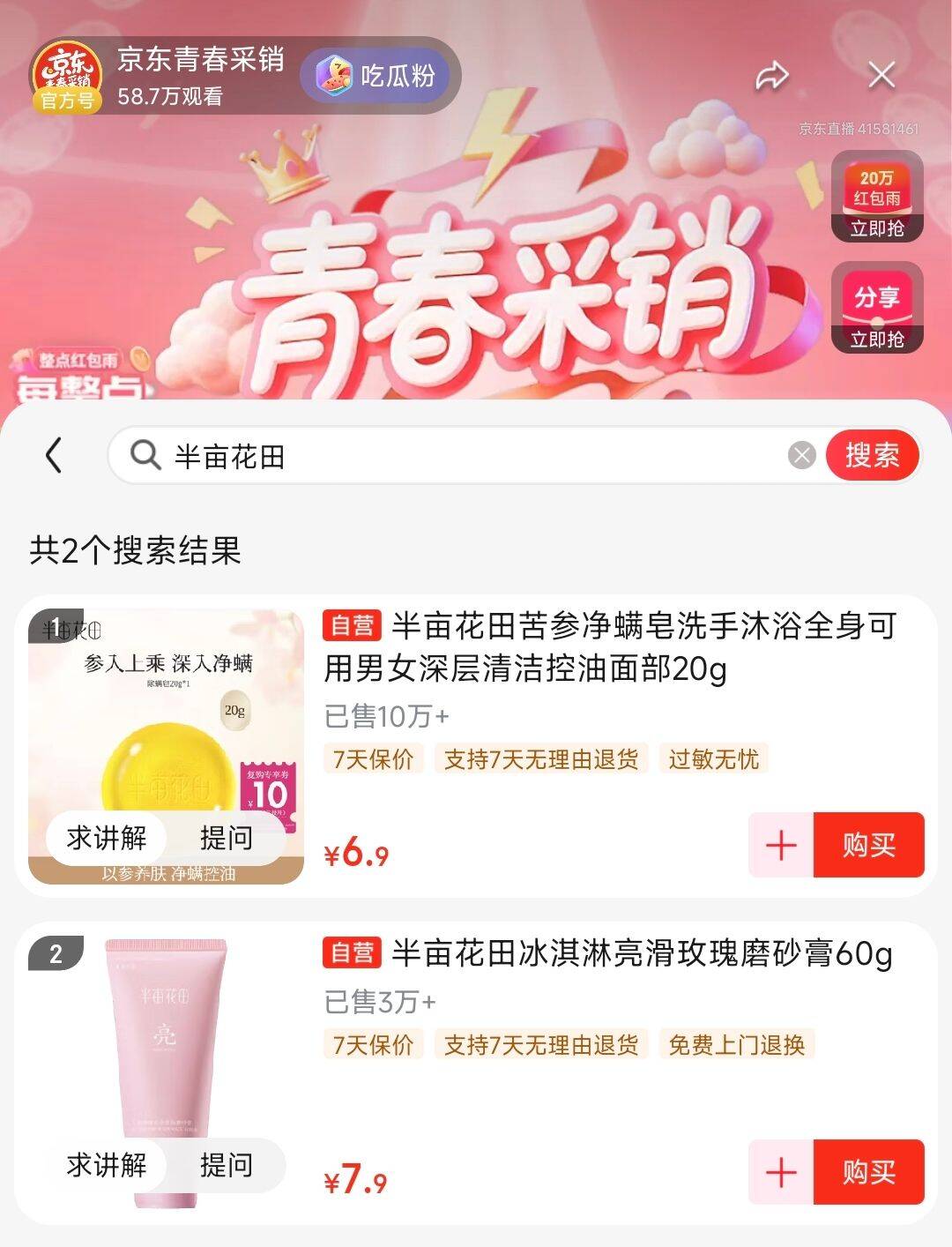952x1247 pixels.
Task: Add the ¥6.9 soap to cart
Action: [x=781, y=845]
